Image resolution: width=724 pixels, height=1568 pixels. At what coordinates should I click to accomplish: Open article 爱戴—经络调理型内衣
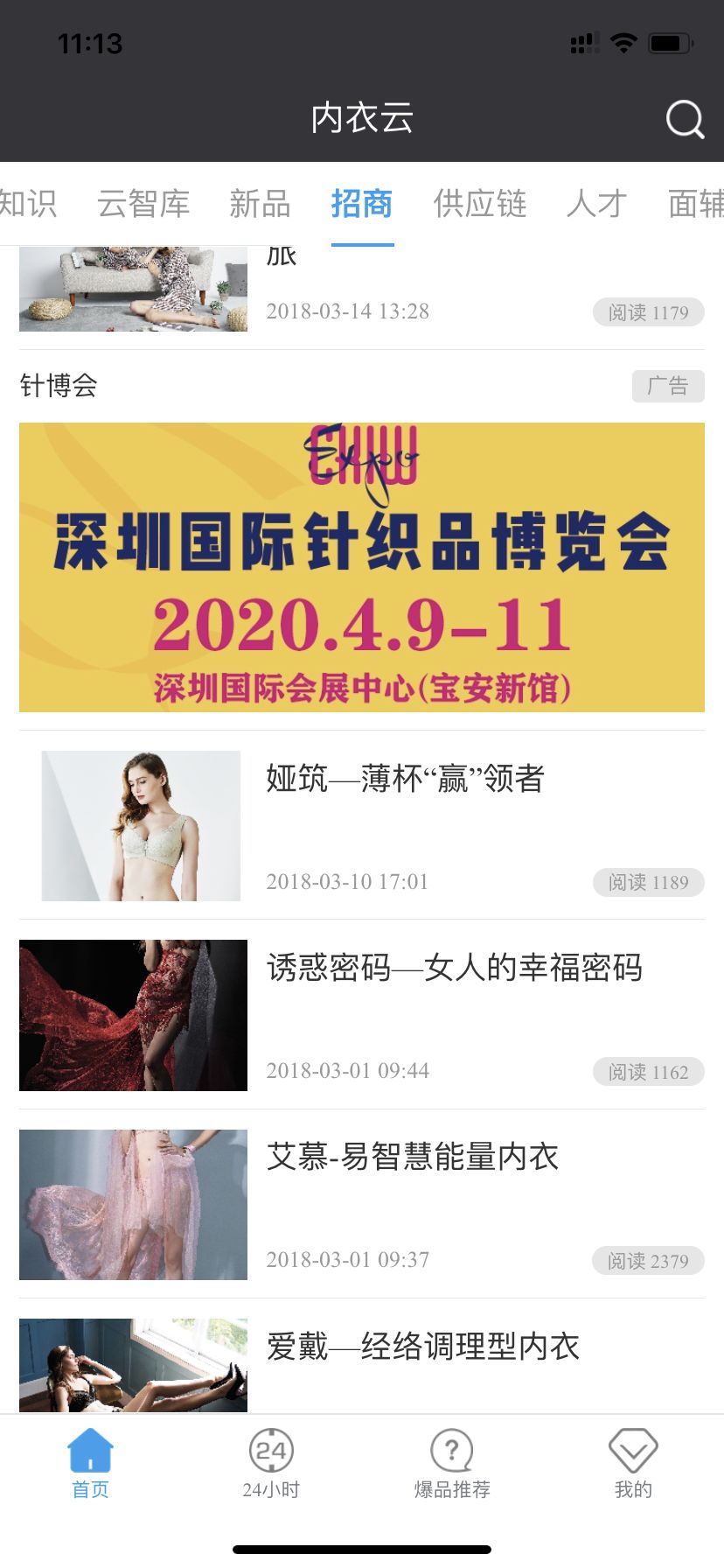[x=423, y=1347]
